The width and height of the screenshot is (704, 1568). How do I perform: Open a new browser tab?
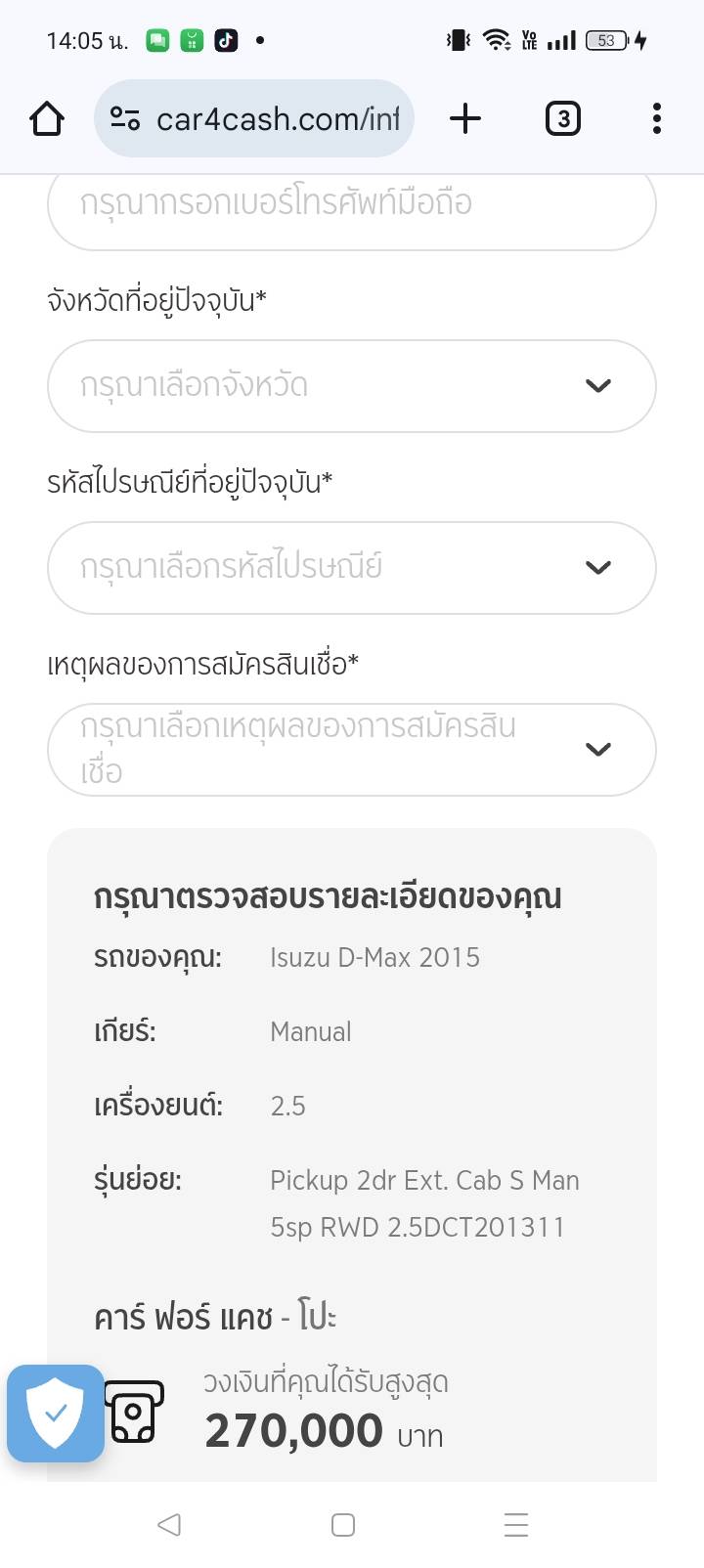pyautogui.click(x=465, y=119)
